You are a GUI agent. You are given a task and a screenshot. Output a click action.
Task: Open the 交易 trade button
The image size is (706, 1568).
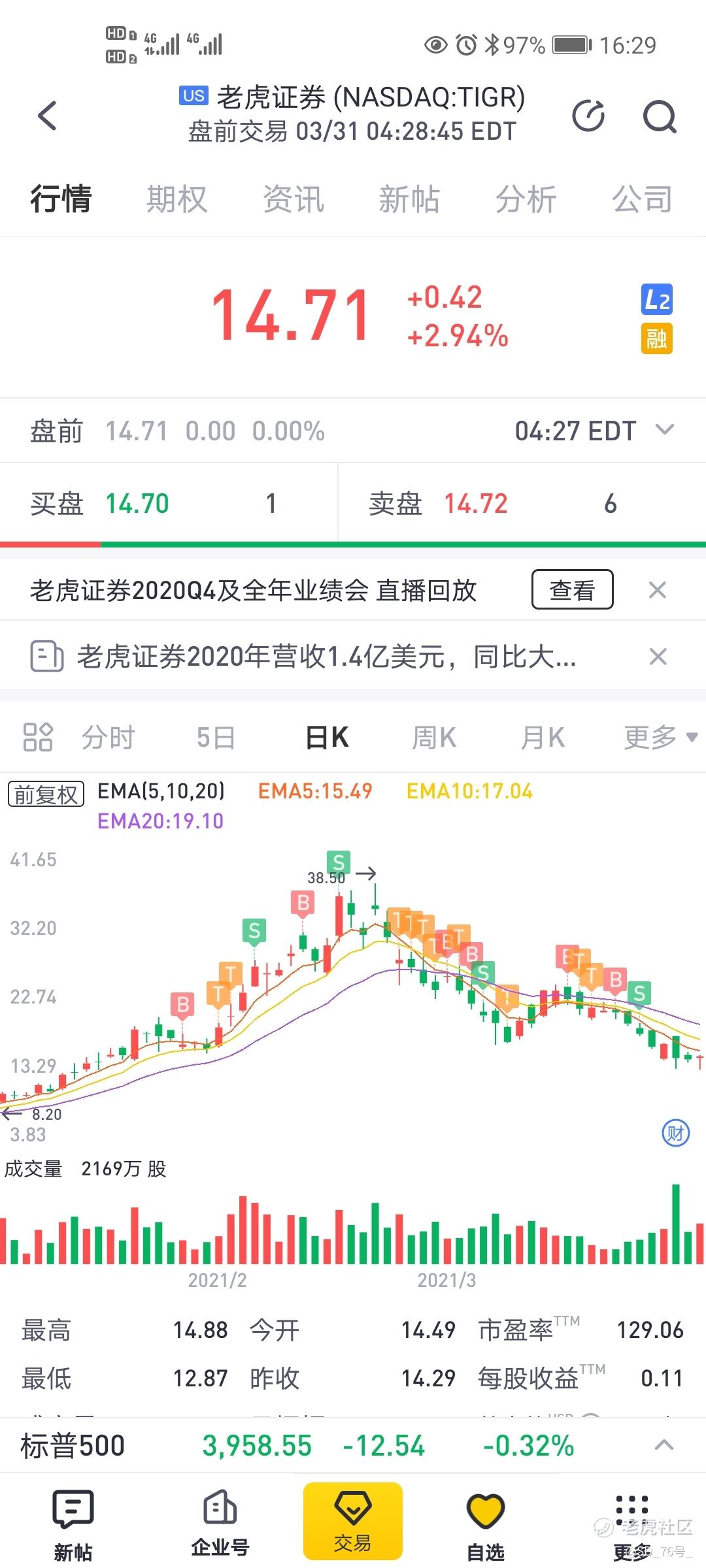[352, 1521]
